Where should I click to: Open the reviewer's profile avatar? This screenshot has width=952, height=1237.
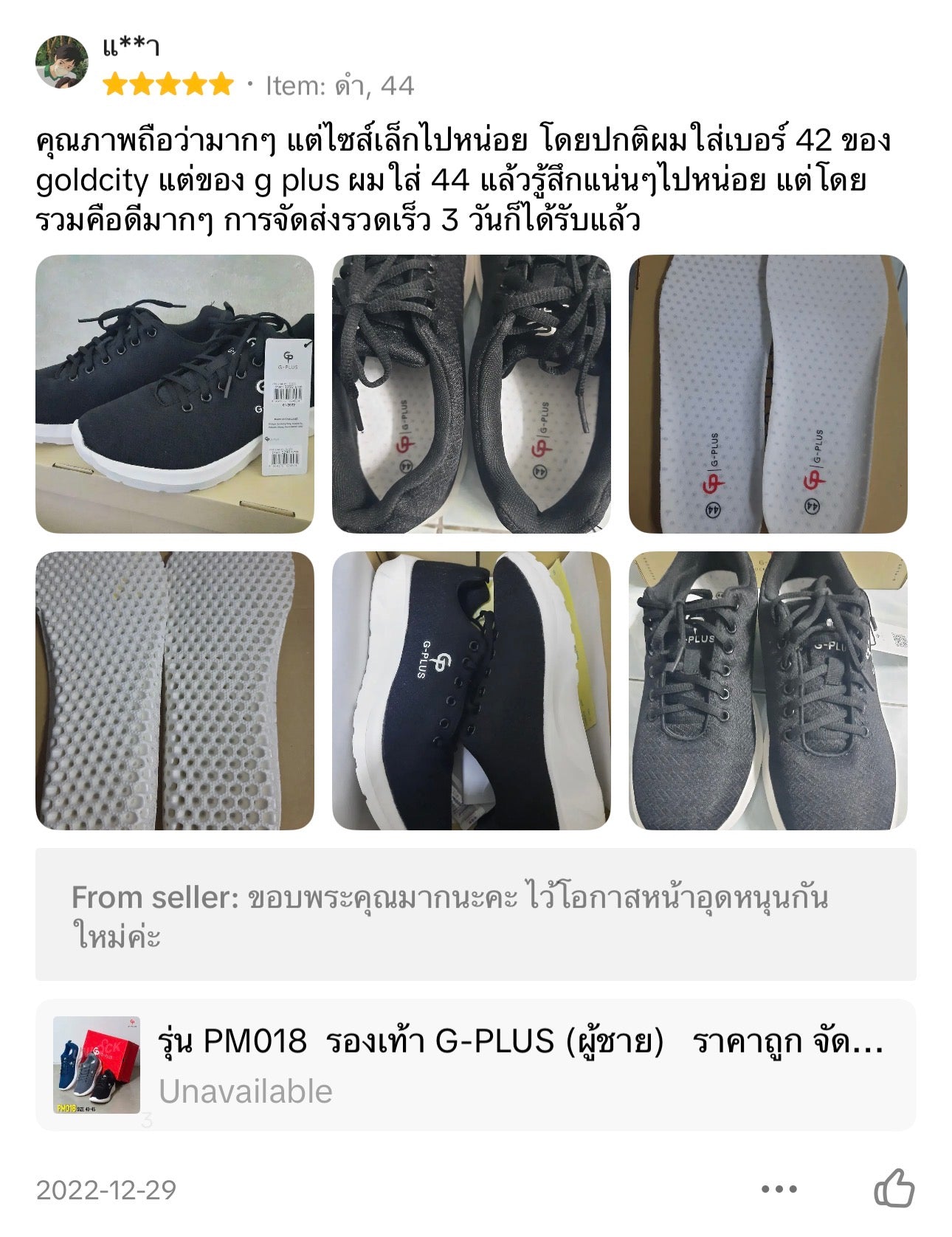[62, 62]
